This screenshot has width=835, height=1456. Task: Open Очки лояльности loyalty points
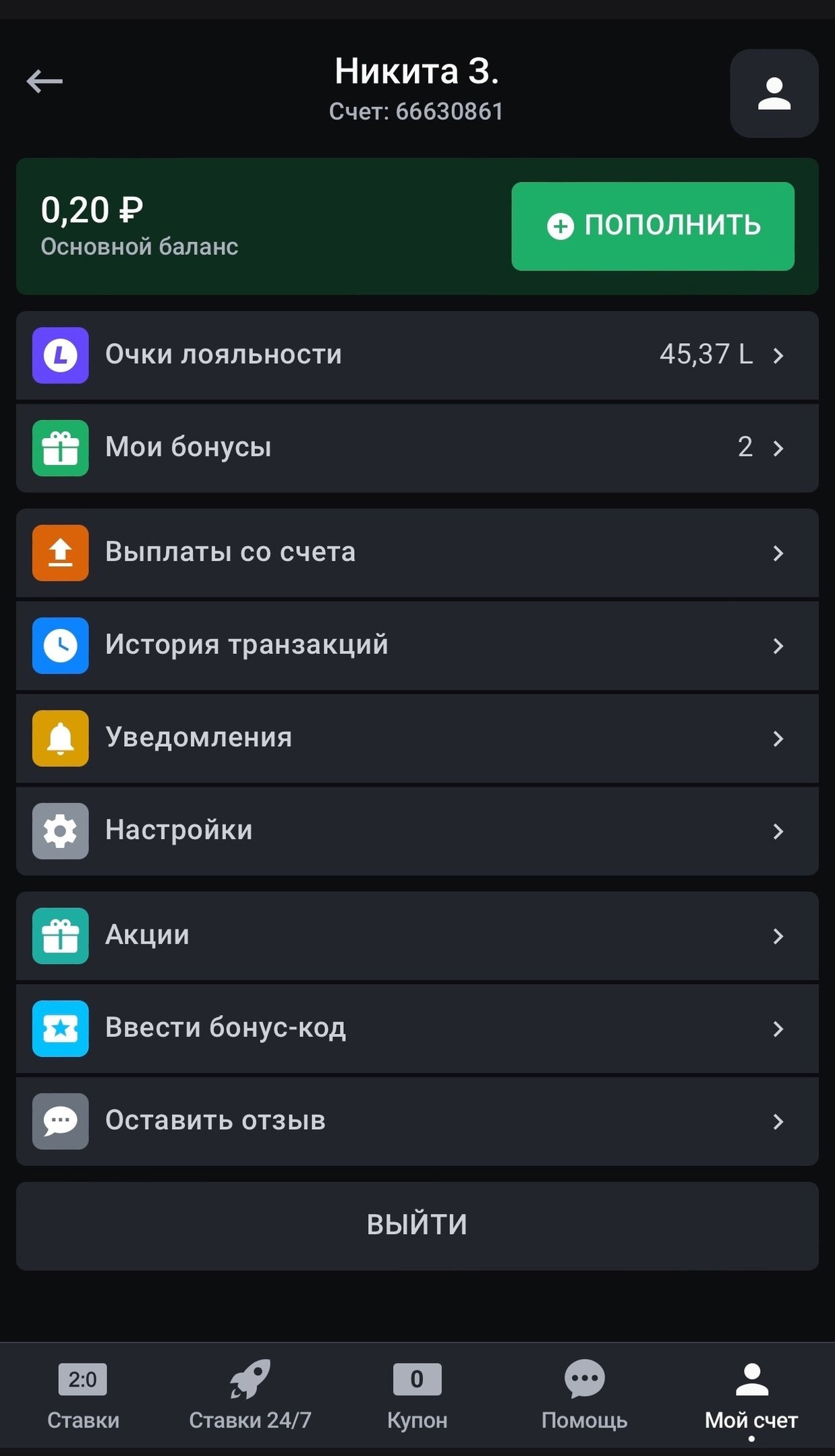click(417, 355)
